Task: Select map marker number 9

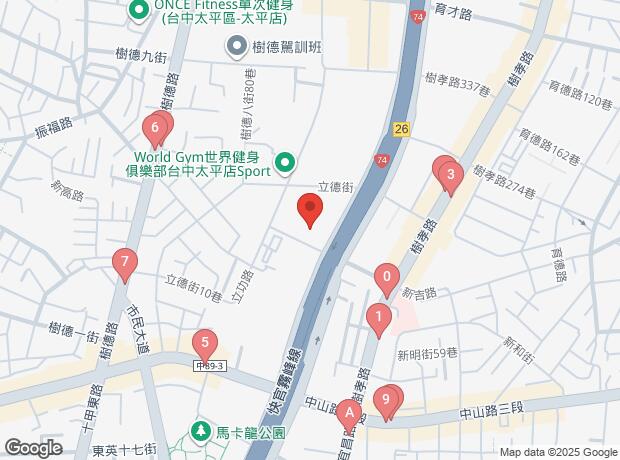Action: tap(385, 401)
